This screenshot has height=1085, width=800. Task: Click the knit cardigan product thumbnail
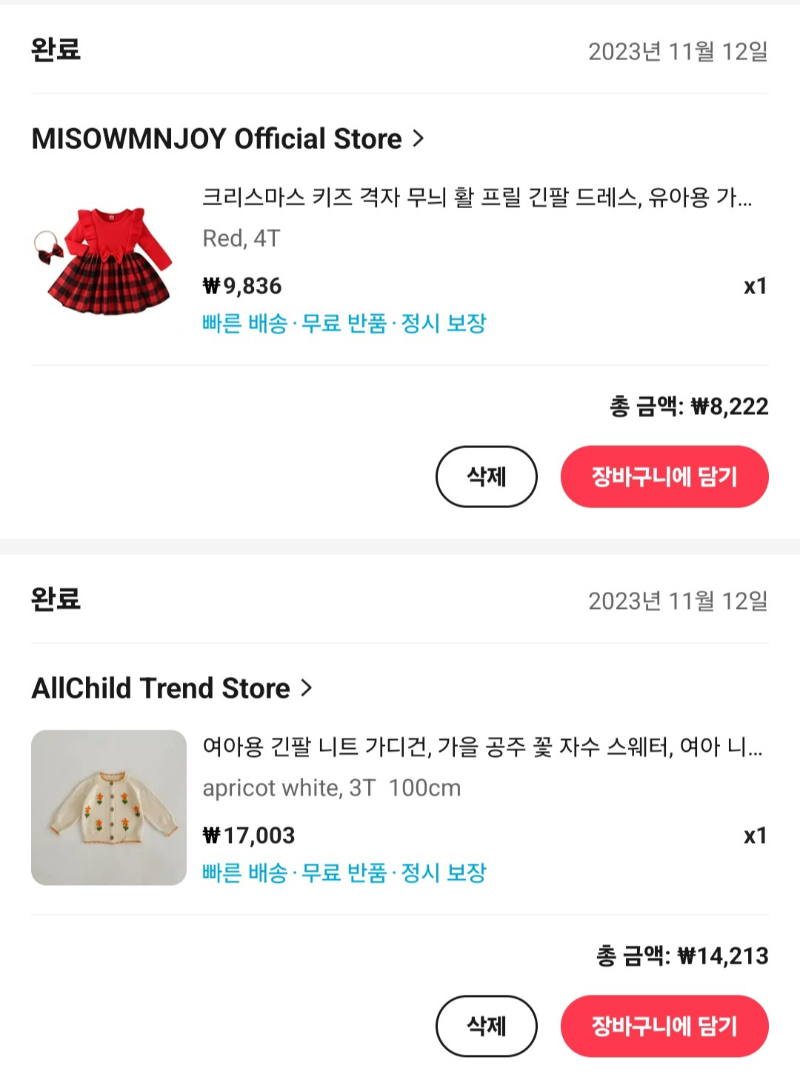pos(110,807)
